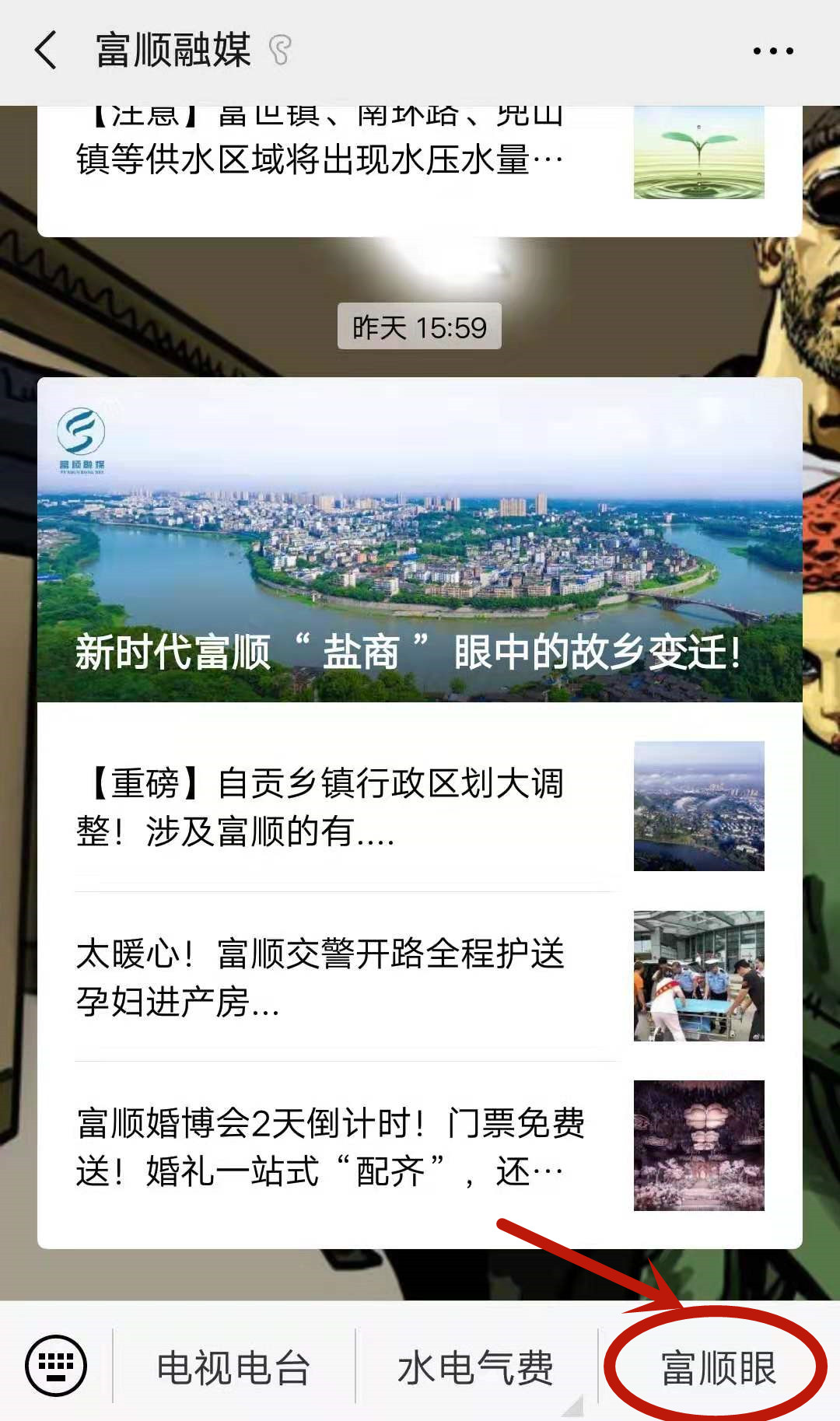The image size is (840, 1421).
Task: Tap the aerial city thumbnail beside 【重磅】 article
Action: (x=698, y=805)
